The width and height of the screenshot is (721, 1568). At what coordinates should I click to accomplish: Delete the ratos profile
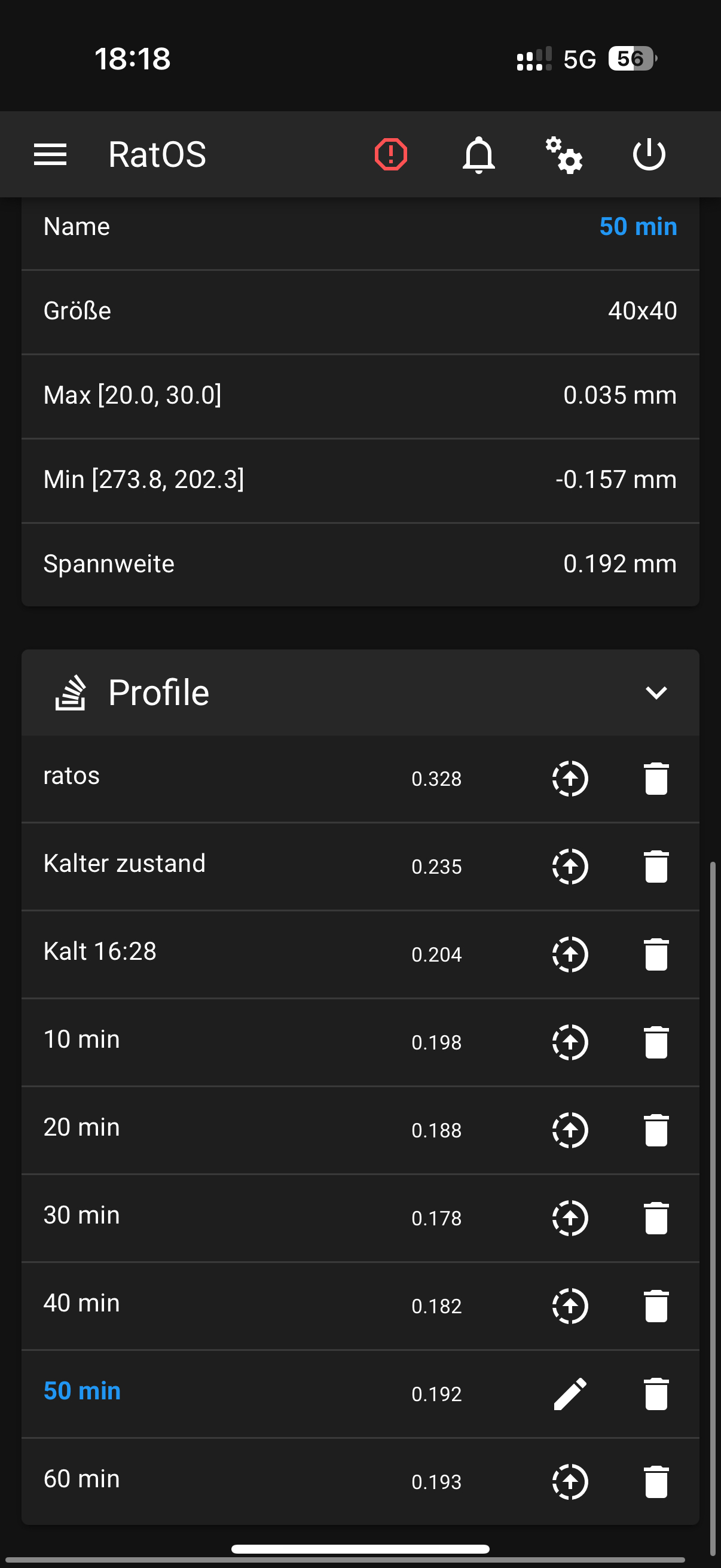pyautogui.click(x=656, y=779)
